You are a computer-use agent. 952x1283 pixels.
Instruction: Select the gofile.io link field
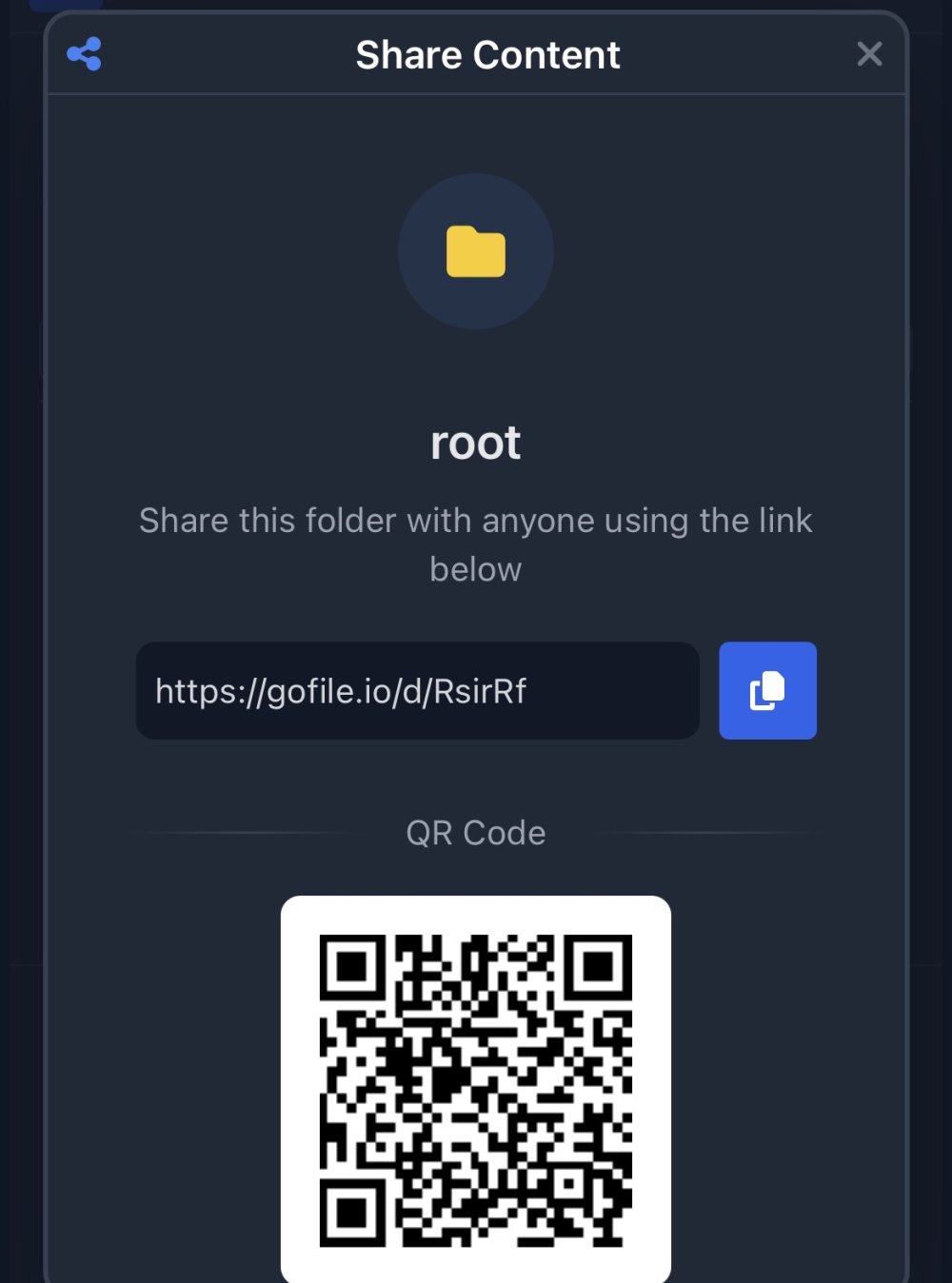point(417,691)
